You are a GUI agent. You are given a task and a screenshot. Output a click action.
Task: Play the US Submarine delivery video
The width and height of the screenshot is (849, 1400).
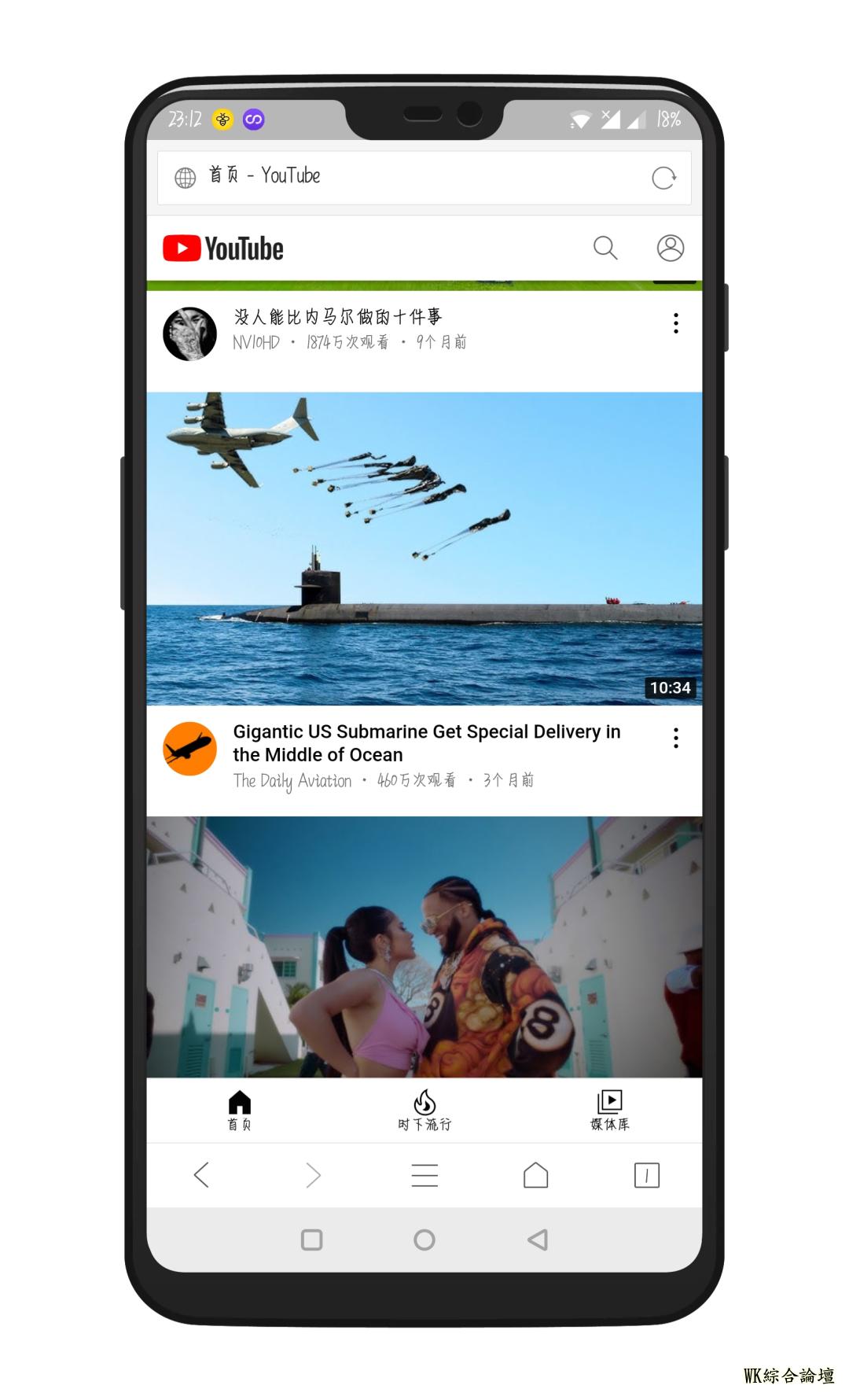[x=424, y=547]
